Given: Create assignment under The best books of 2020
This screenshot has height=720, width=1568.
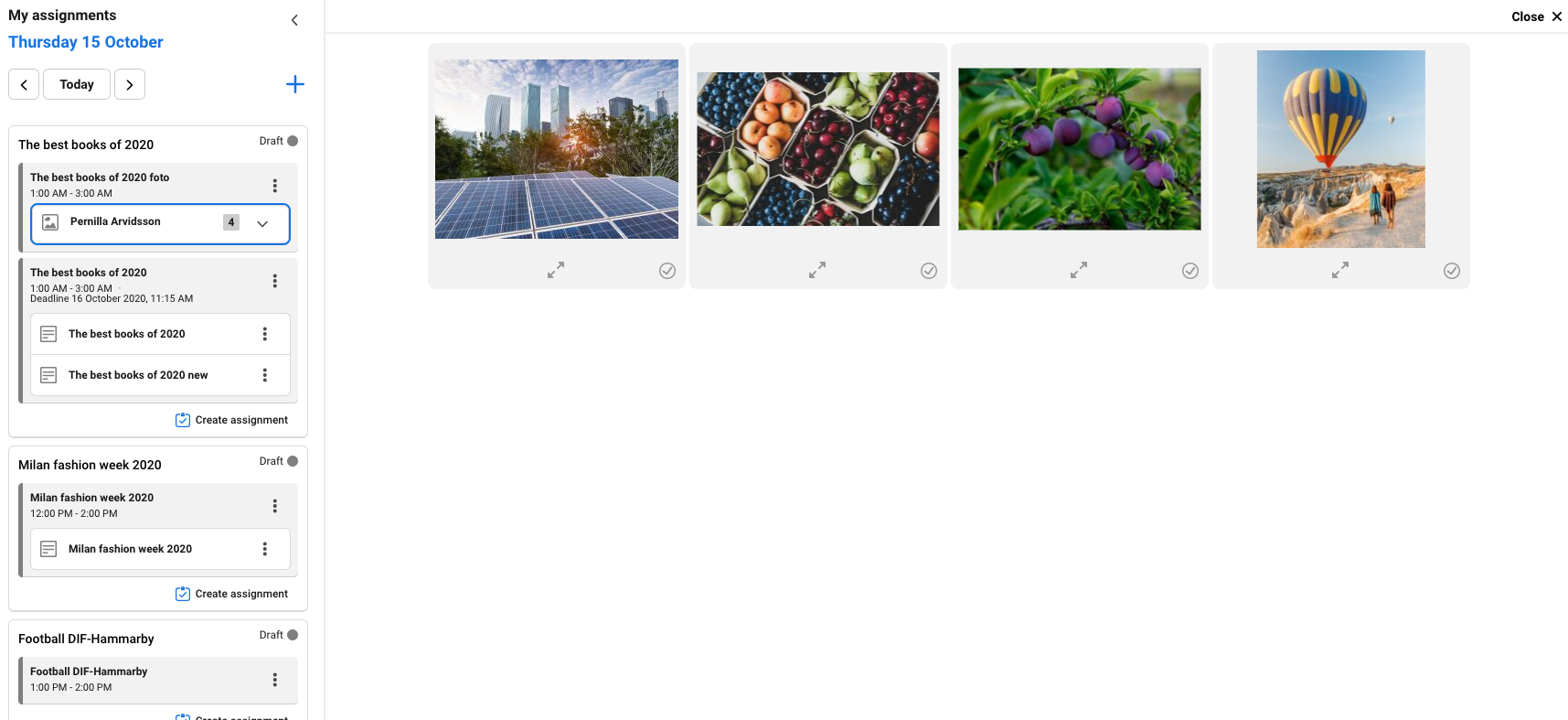Looking at the screenshot, I should pos(232,420).
